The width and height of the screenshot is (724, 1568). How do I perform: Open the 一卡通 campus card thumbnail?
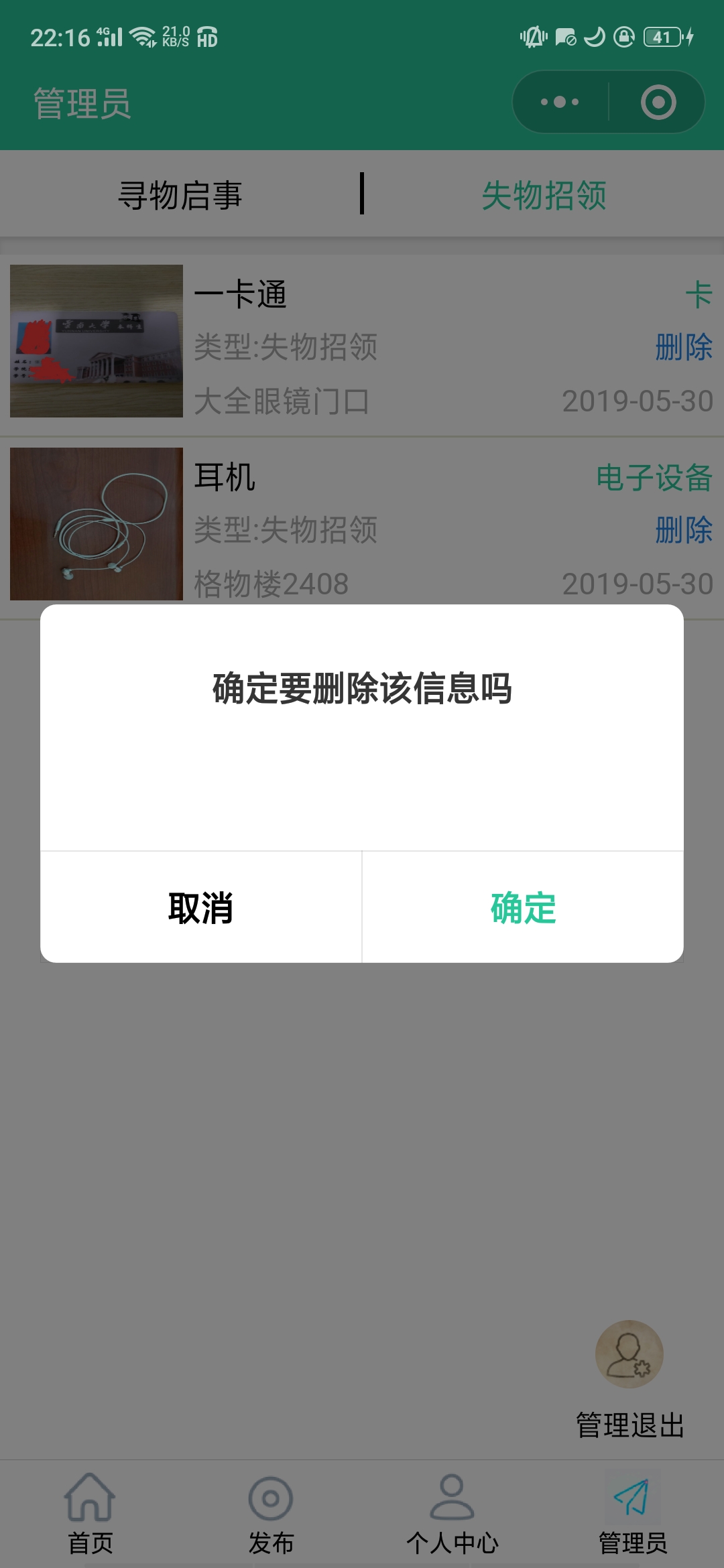(96, 342)
